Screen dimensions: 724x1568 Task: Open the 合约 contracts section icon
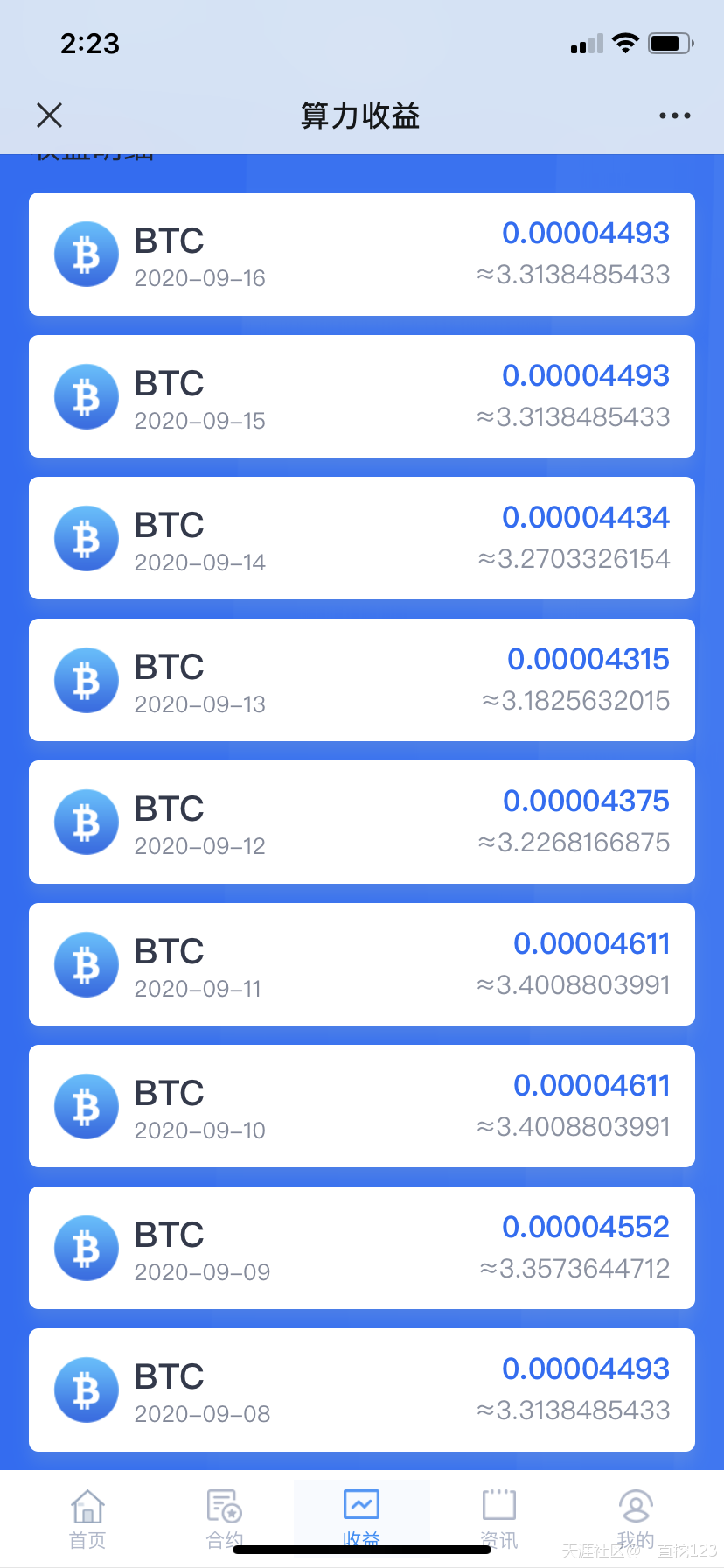click(224, 1507)
